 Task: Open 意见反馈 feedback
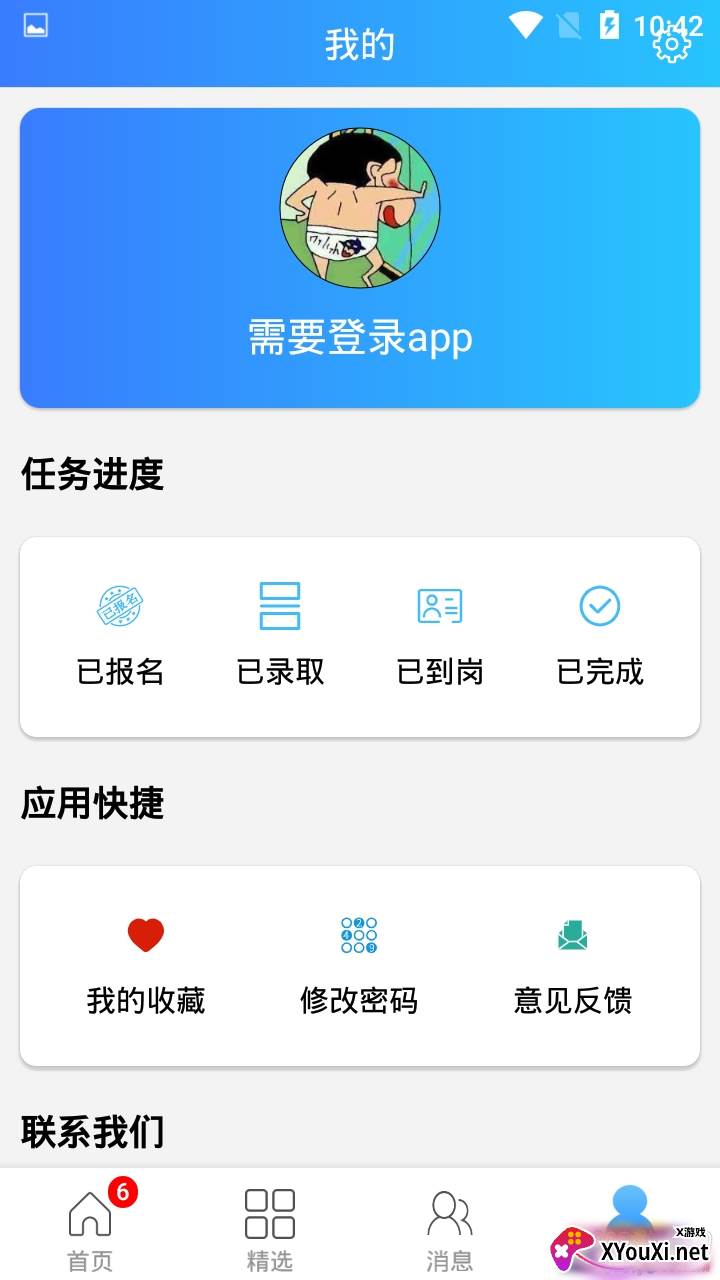click(573, 964)
